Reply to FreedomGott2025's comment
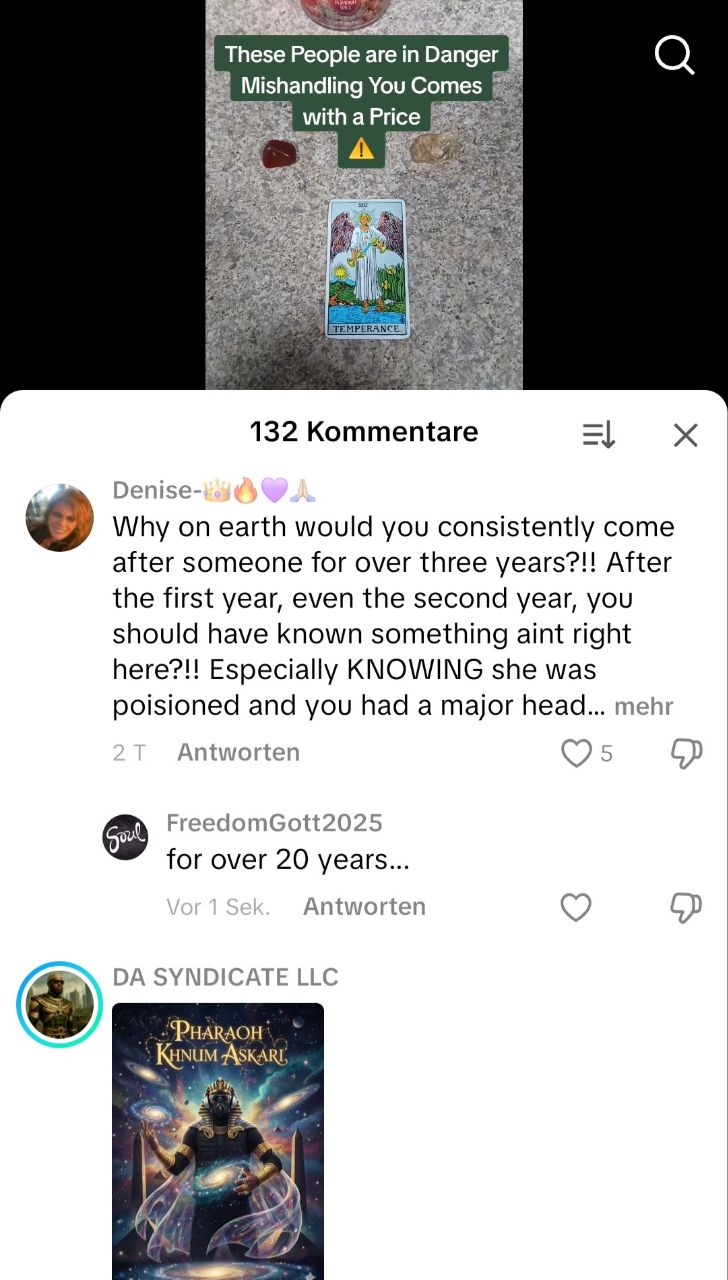The width and height of the screenshot is (728, 1280). tap(364, 906)
